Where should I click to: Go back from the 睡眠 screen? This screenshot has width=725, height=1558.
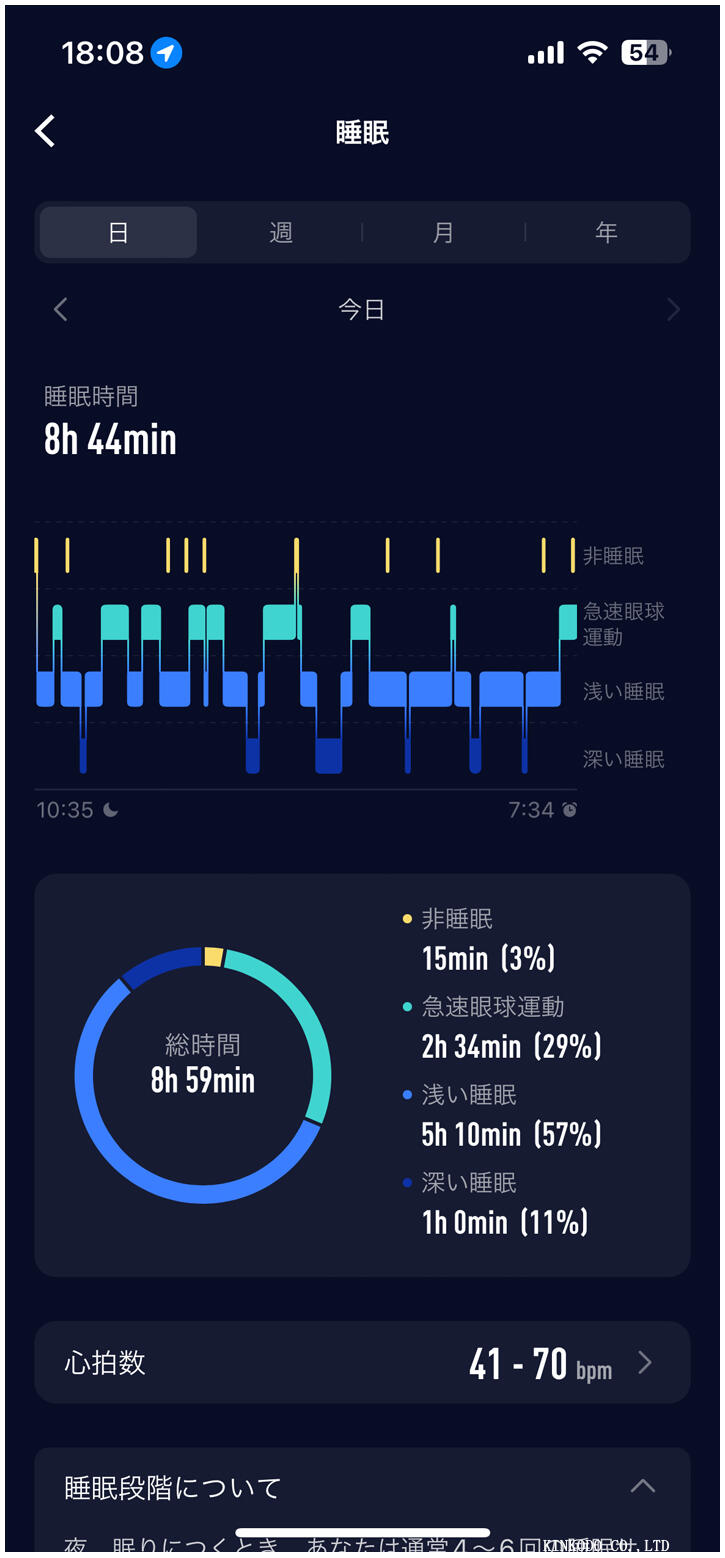45,131
